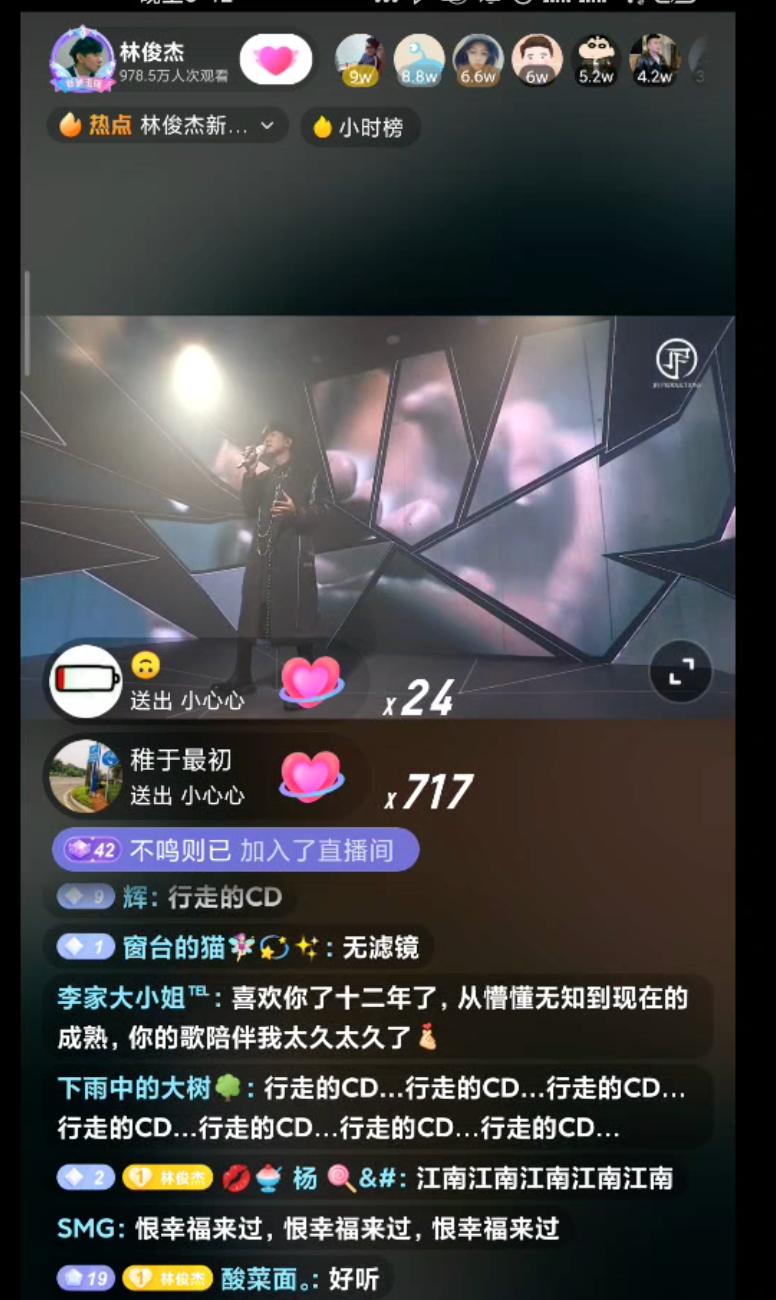This screenshot has width=776, height=1300.
Task: Open the viewer avatar with 8.8w
Action: (x=419, y=59)
